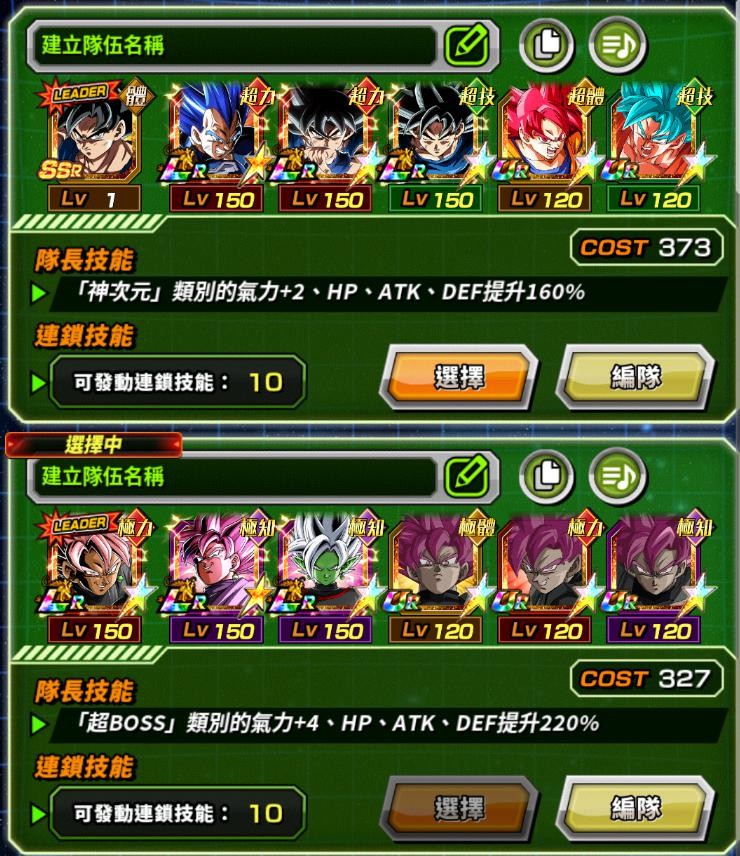740x856 pixels.
Task: Open the music list icon for the 超BOSS team
Action: point(617,476)
